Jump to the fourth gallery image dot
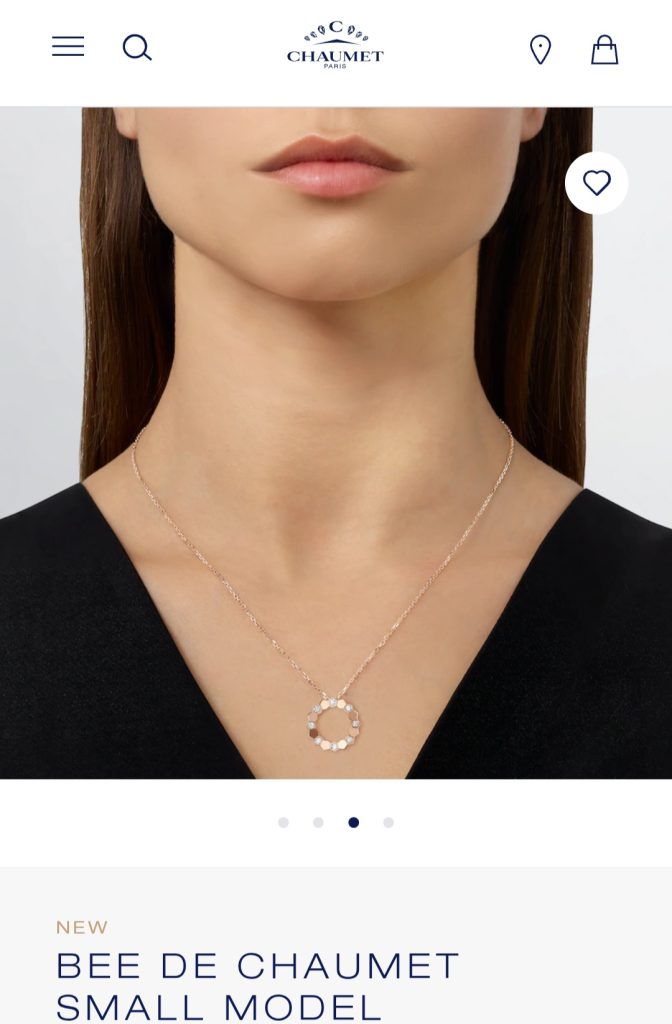 click(388, 822)
